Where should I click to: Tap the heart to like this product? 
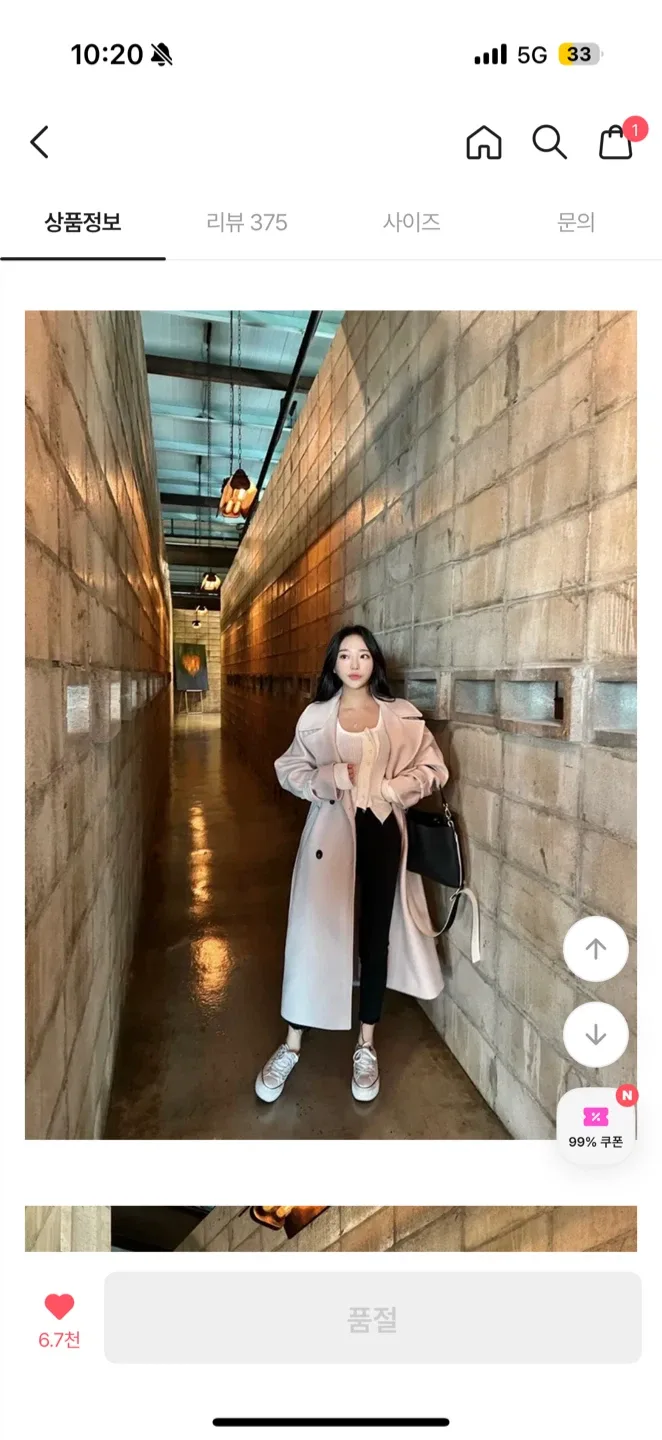(x=59, y=1307)
